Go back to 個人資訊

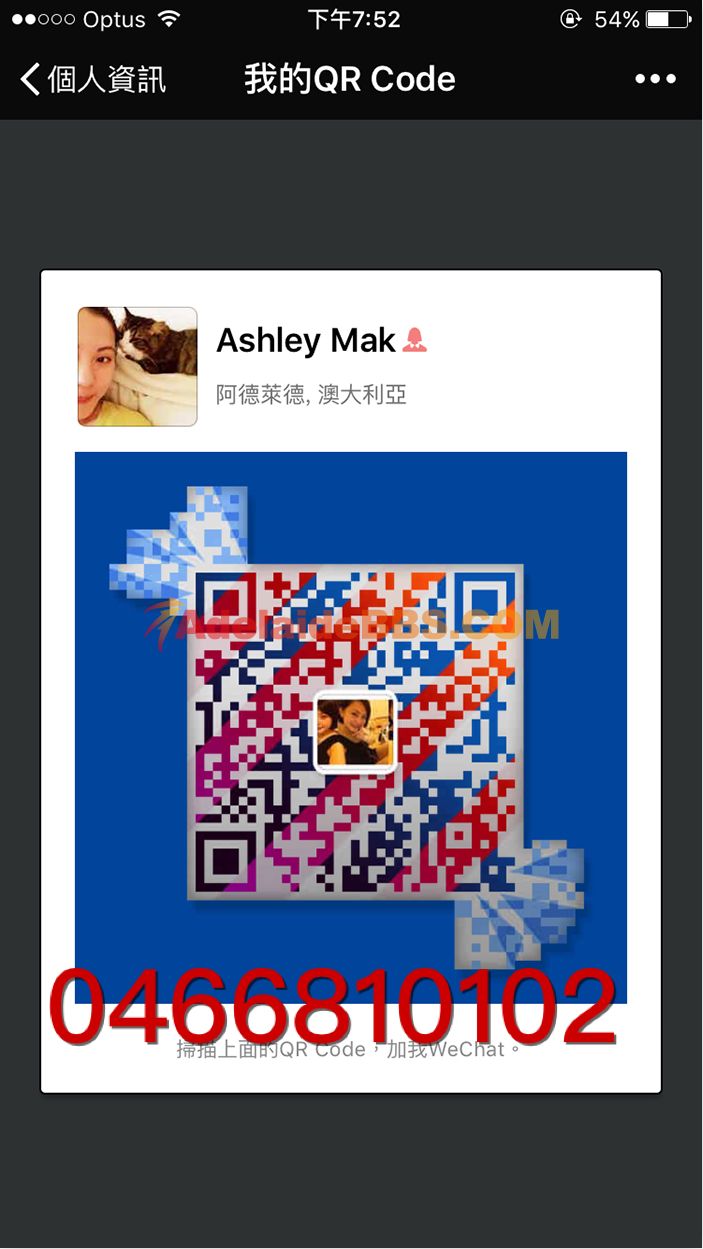92,79
